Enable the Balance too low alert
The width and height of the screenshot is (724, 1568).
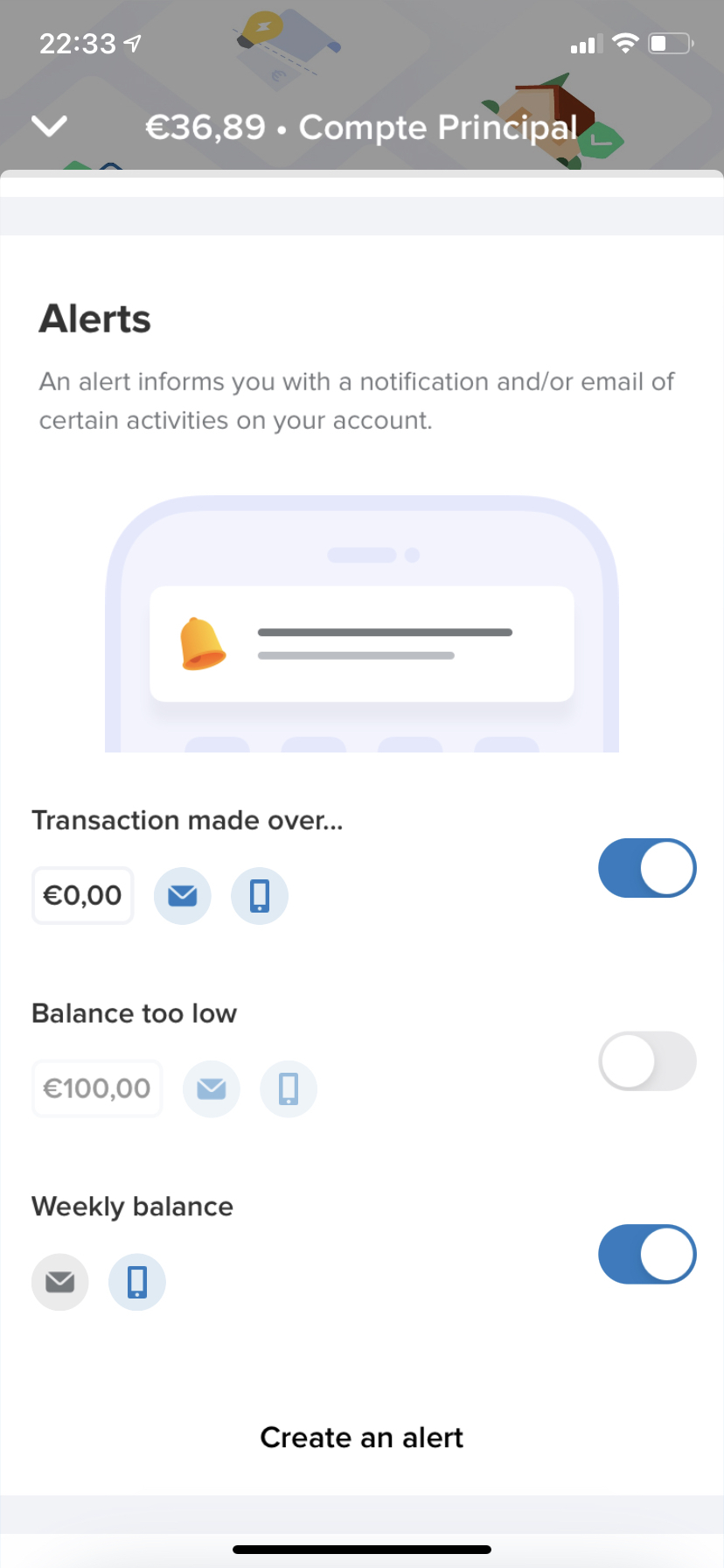[x=647, y=1061]
